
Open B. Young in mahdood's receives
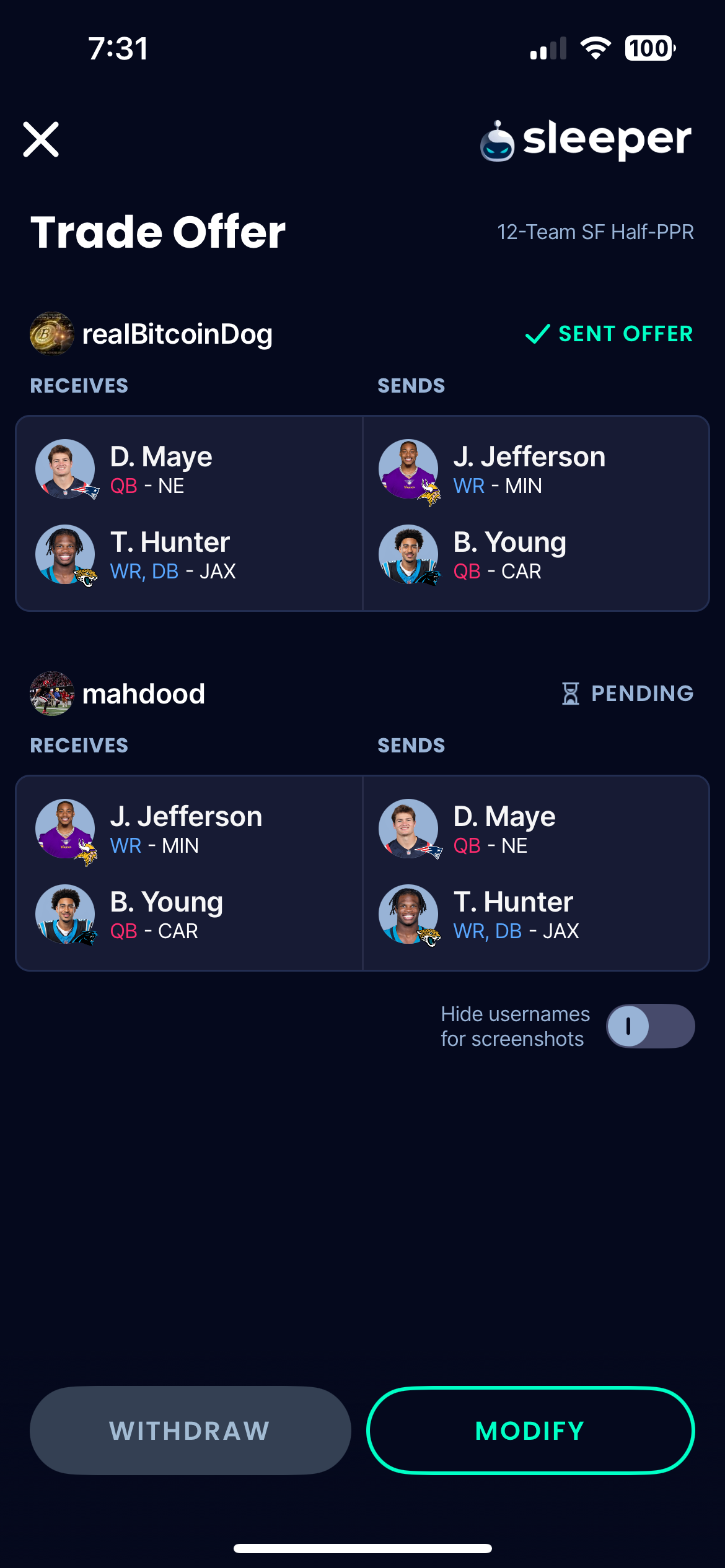tap(166, 915)
